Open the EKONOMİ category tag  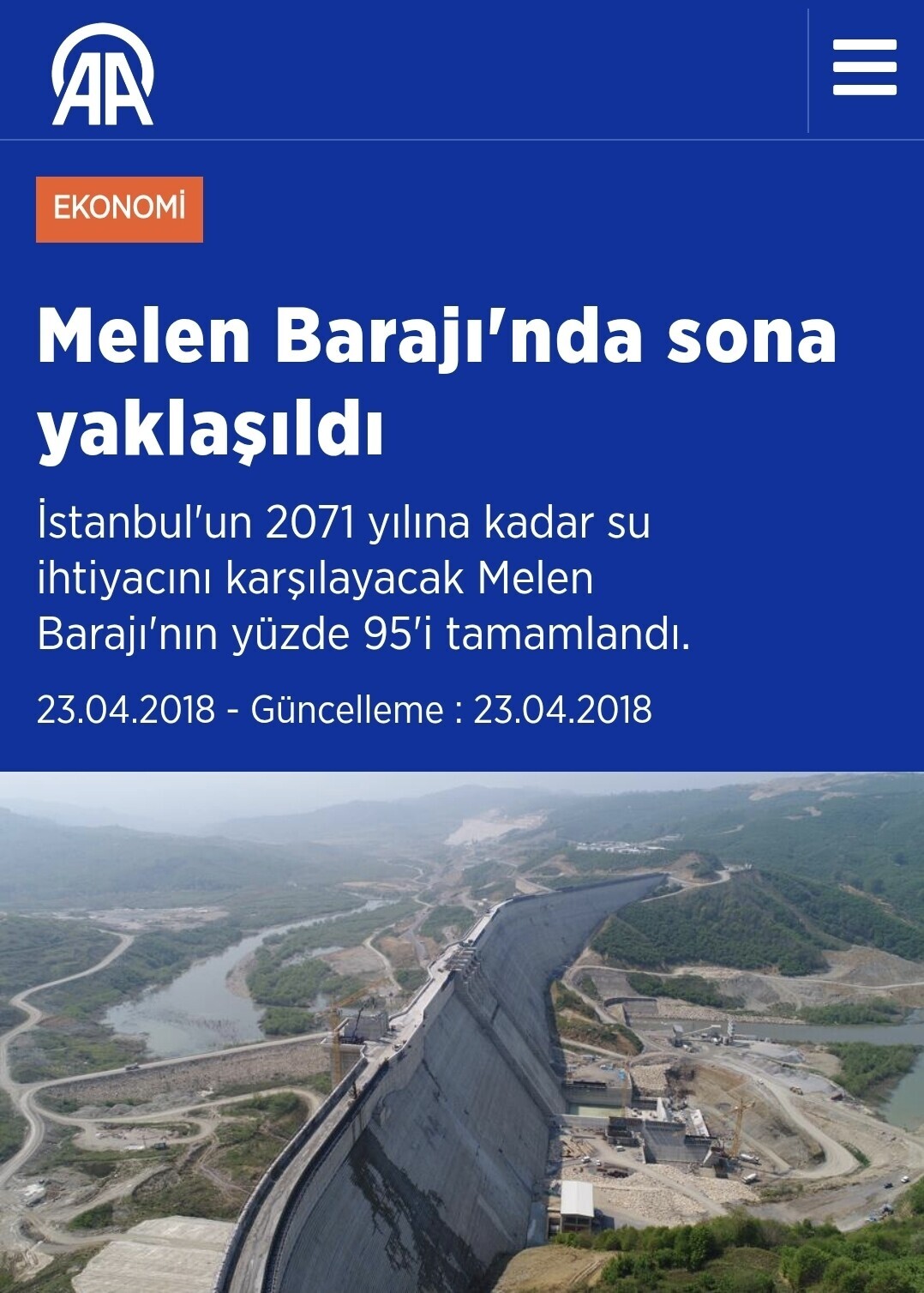pos(119,209)
